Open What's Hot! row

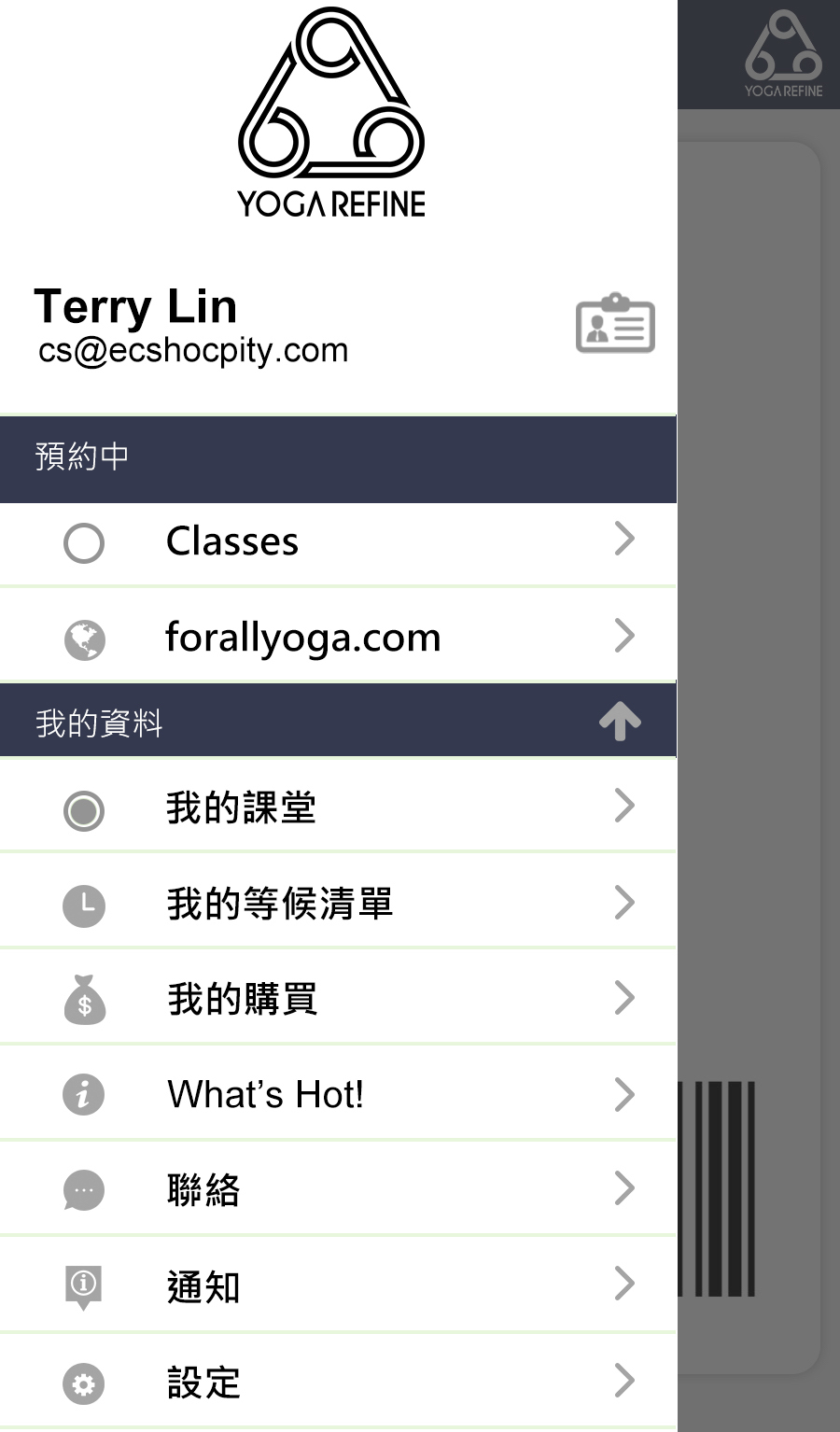coord(338,1094)
